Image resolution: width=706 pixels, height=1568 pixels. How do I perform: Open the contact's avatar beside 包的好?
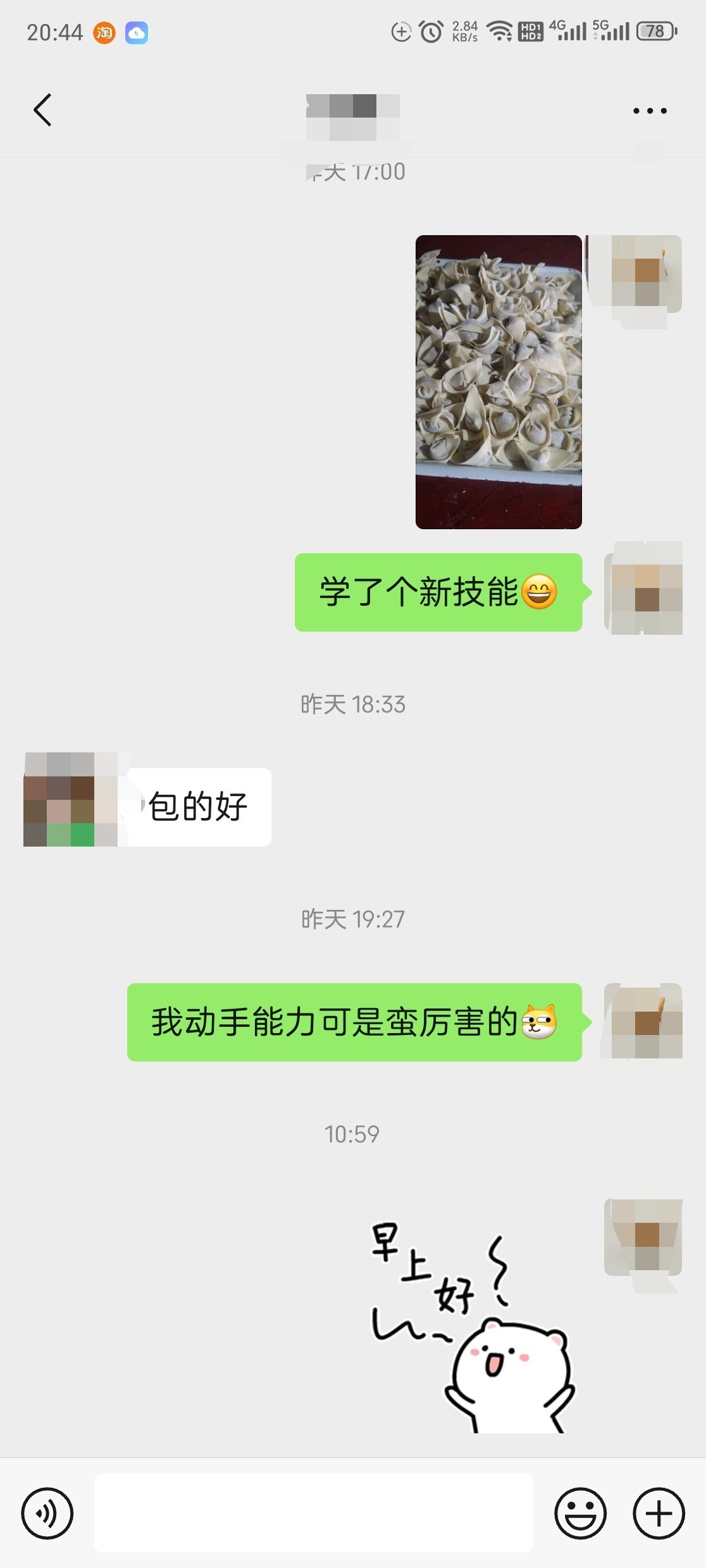click(70, 799)
